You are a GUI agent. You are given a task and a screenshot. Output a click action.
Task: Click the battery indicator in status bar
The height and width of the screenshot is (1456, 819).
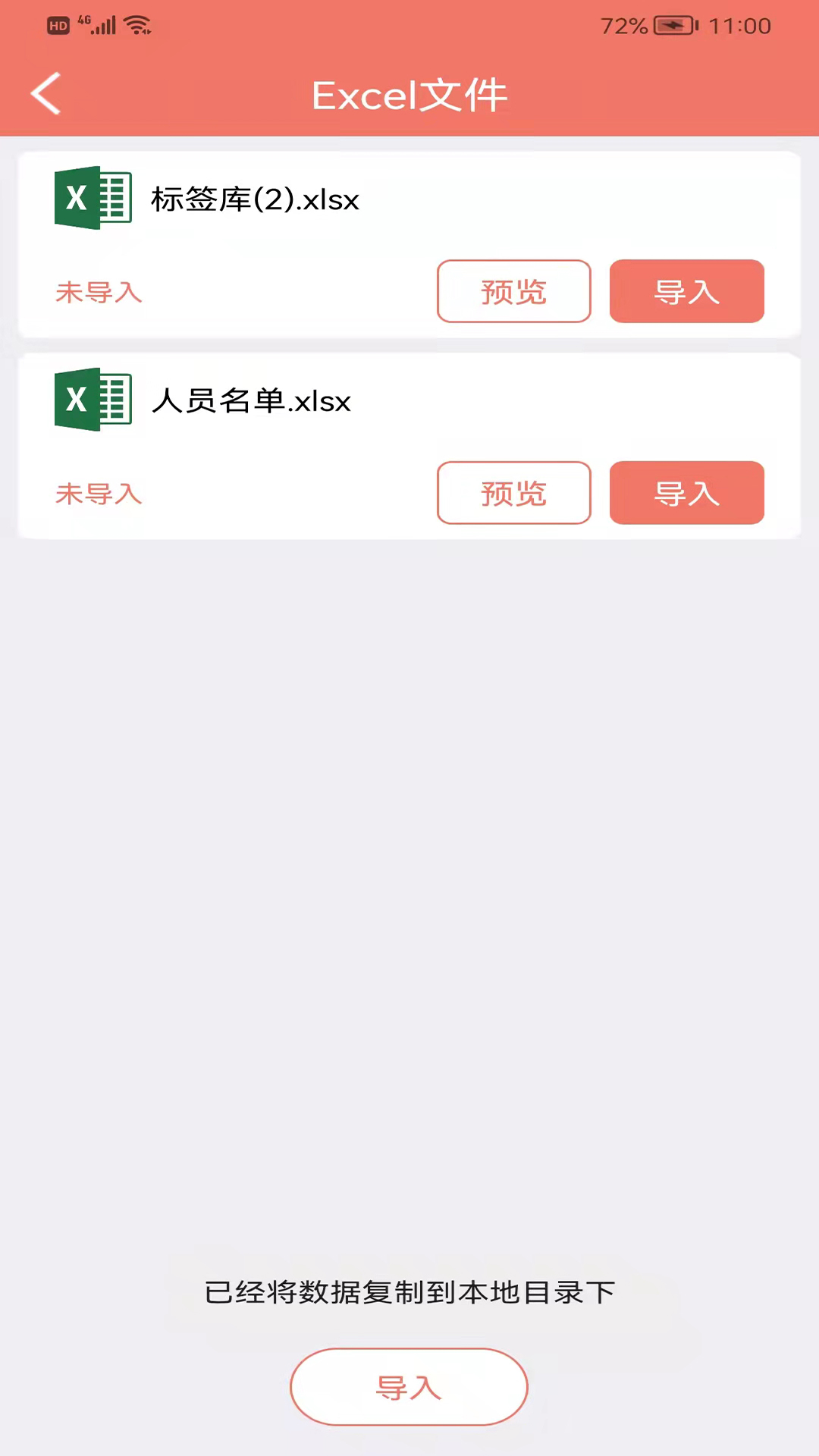pyautogui.click(x=670, y=27)
